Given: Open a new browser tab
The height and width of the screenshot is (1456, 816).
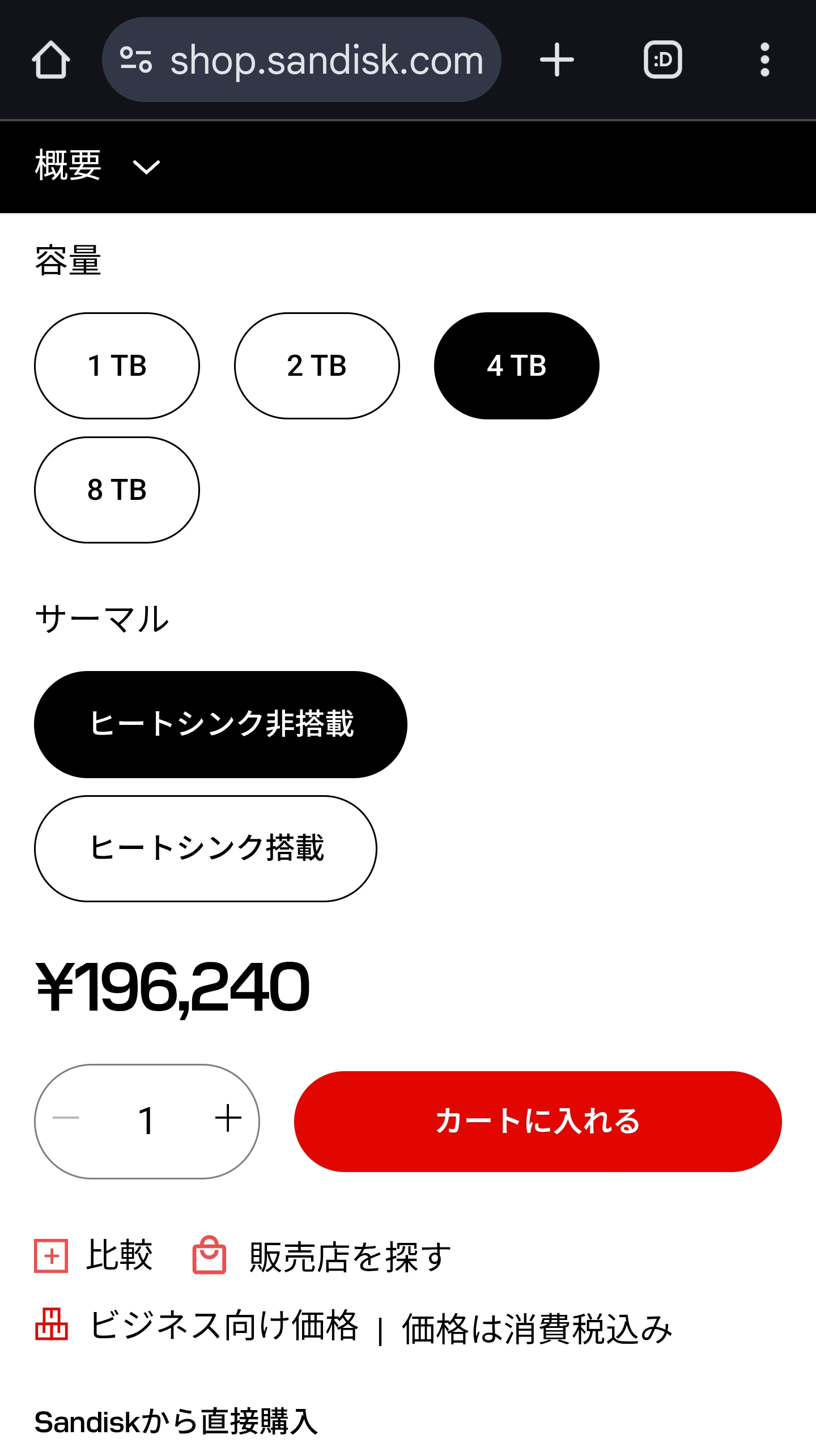Looking at the screenshot, I should [556, 60].
